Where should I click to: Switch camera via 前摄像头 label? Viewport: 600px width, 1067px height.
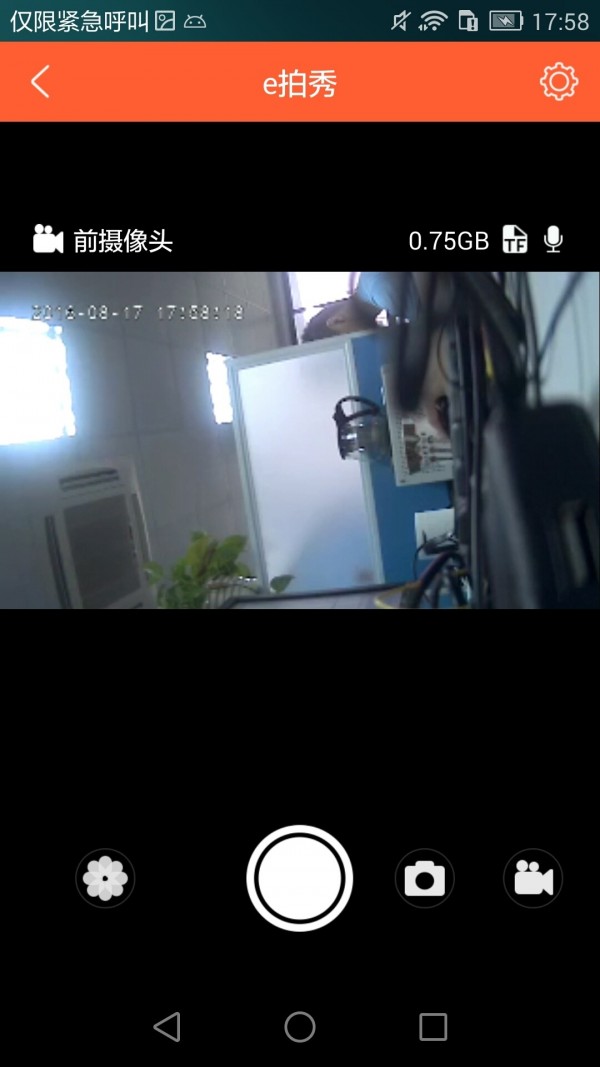[103, 240]
